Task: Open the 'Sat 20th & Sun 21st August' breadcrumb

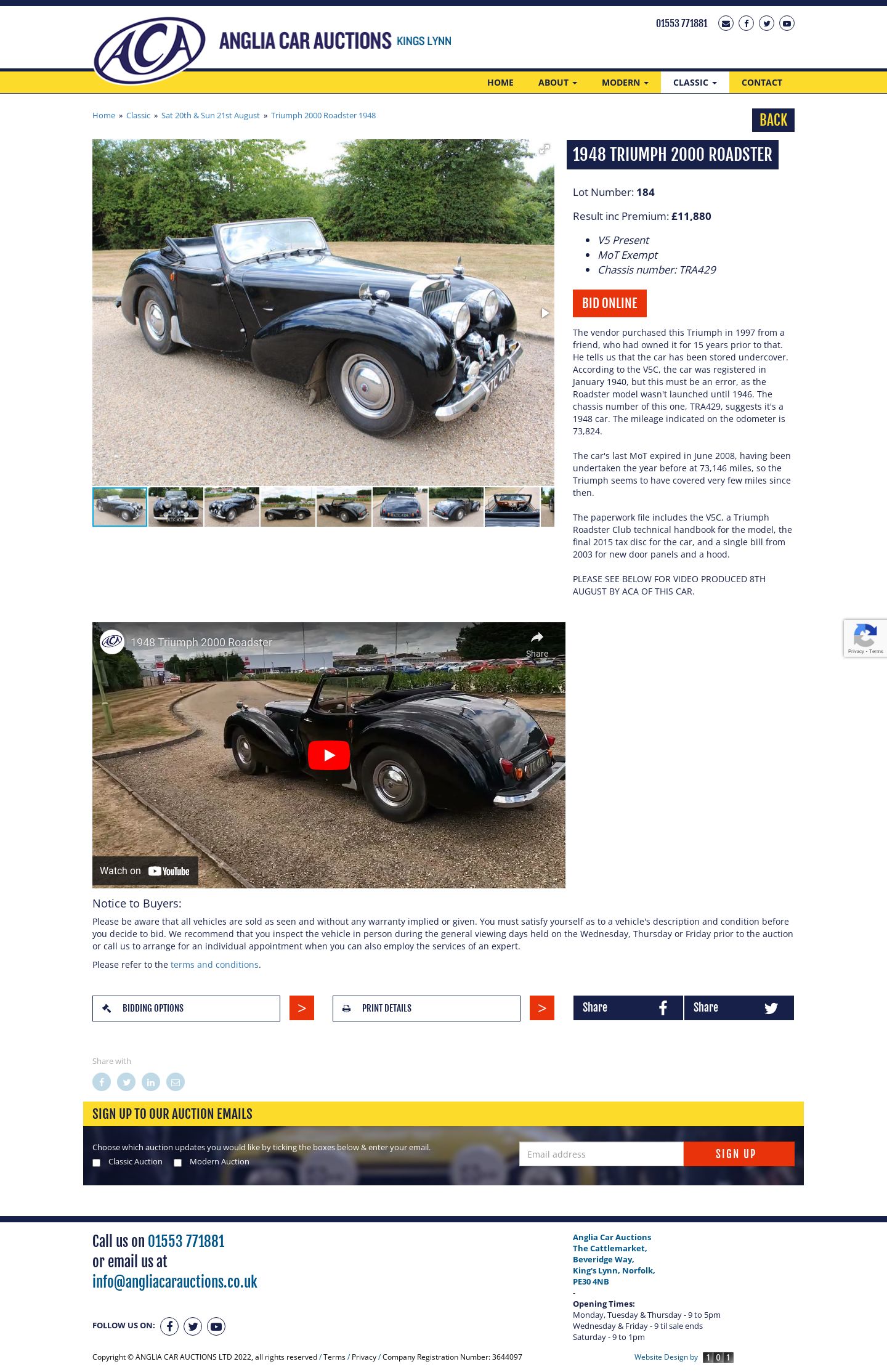Action: [x=210, y=116]
